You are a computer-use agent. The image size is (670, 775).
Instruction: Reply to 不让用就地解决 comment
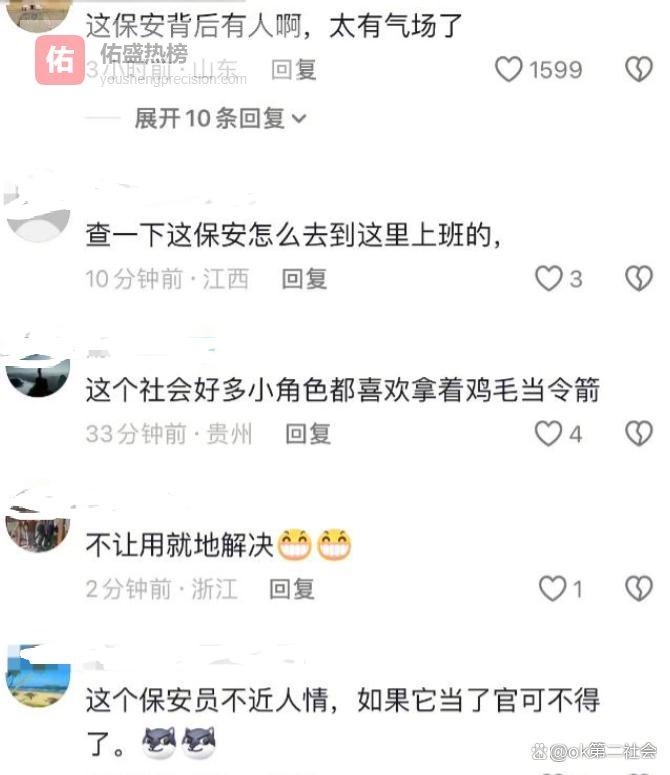click(x=292, y=588)
